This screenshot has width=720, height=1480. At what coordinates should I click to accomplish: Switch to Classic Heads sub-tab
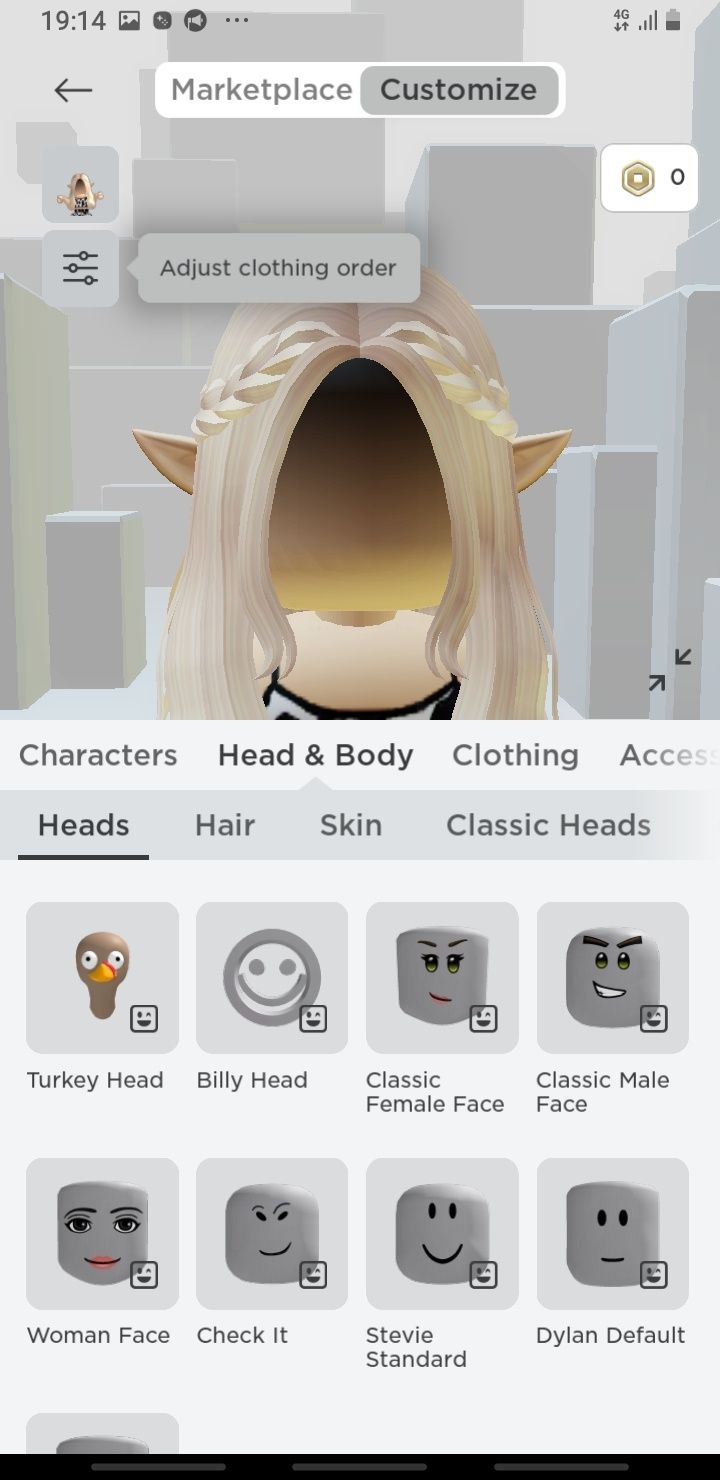pyautogui.click(x=548, y=825)
